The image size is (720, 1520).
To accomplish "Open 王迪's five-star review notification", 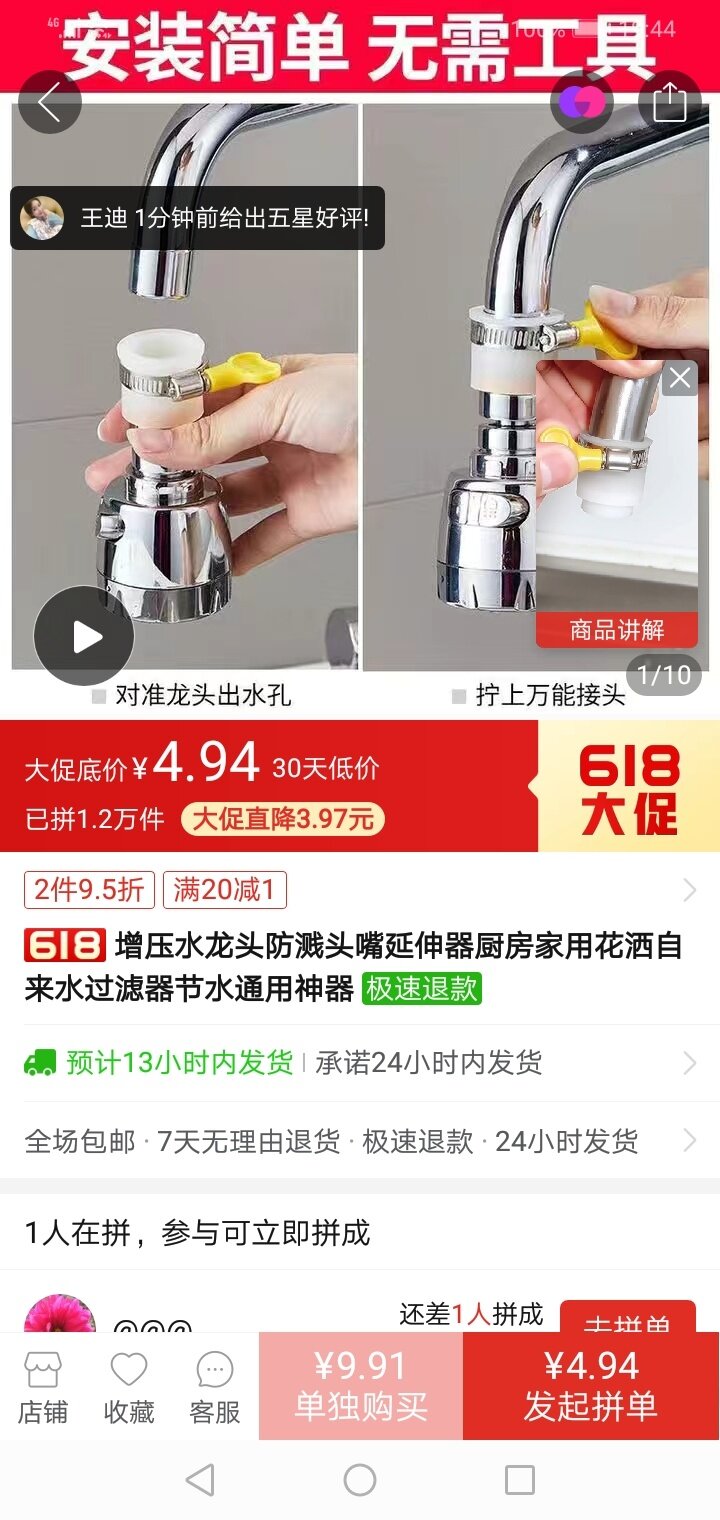I will pyautogui.click(x=197, y=218).
